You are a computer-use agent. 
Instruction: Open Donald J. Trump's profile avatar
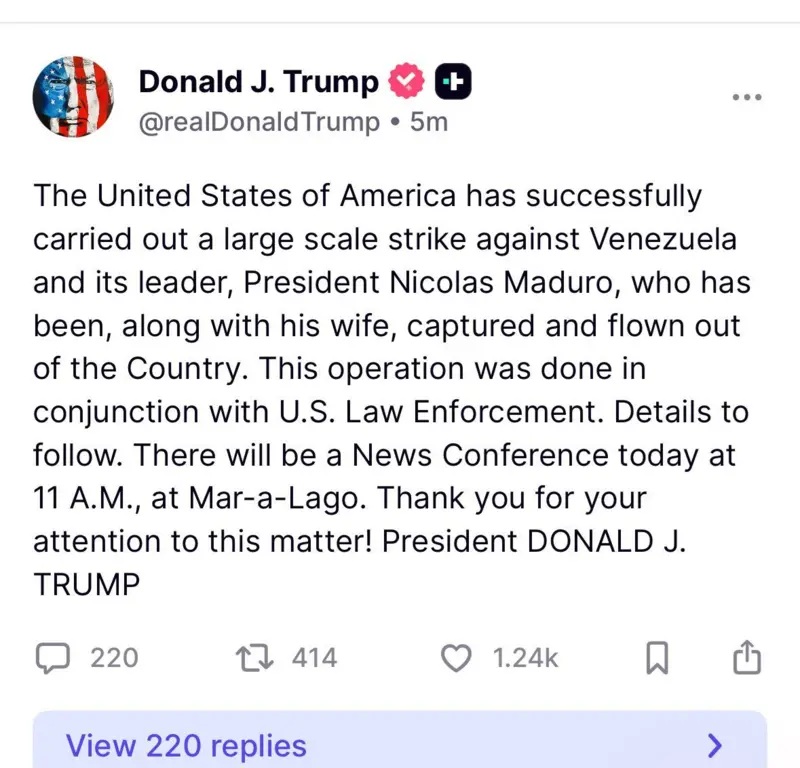click(x=73, y=95)
